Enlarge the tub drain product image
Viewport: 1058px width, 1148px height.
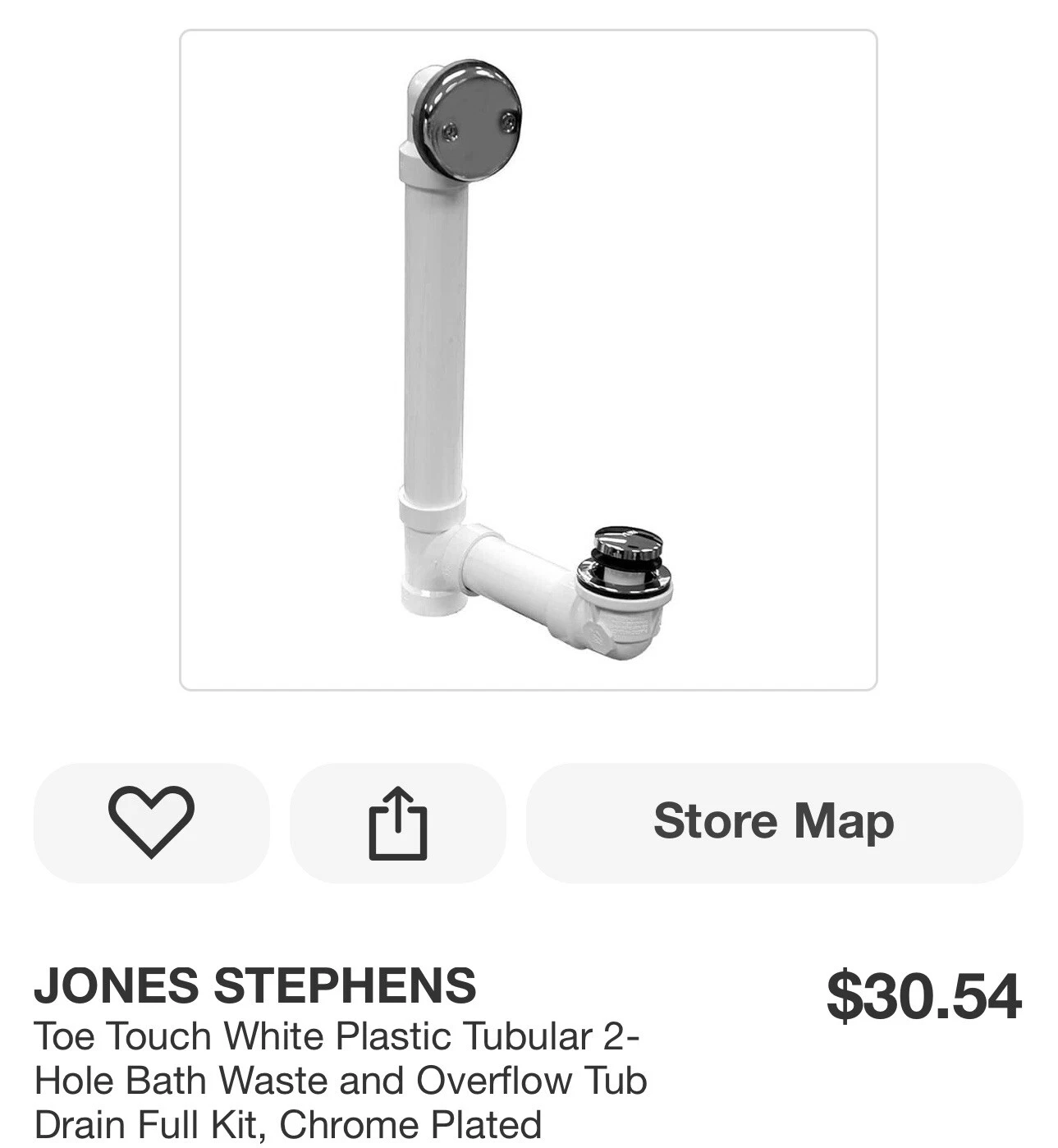coord(528,360)
